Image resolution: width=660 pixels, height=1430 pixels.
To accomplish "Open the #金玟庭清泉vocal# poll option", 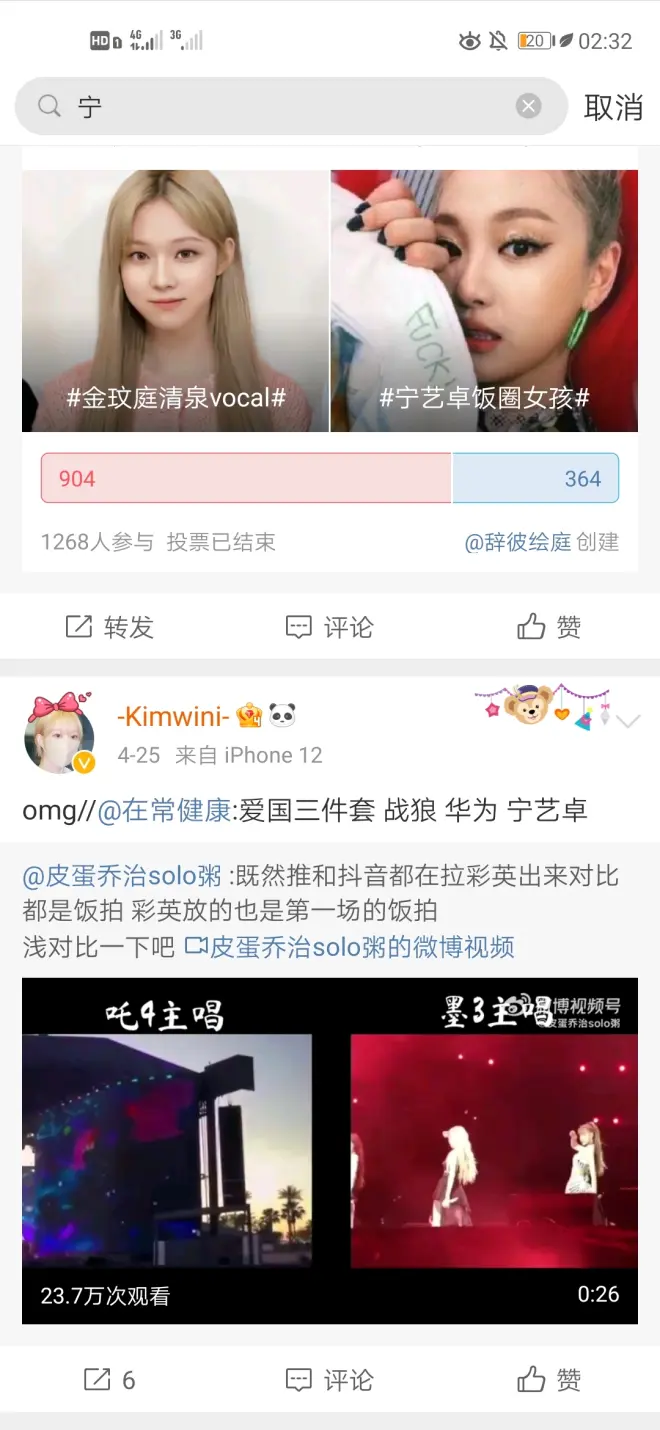I will (x=176, y=300).
